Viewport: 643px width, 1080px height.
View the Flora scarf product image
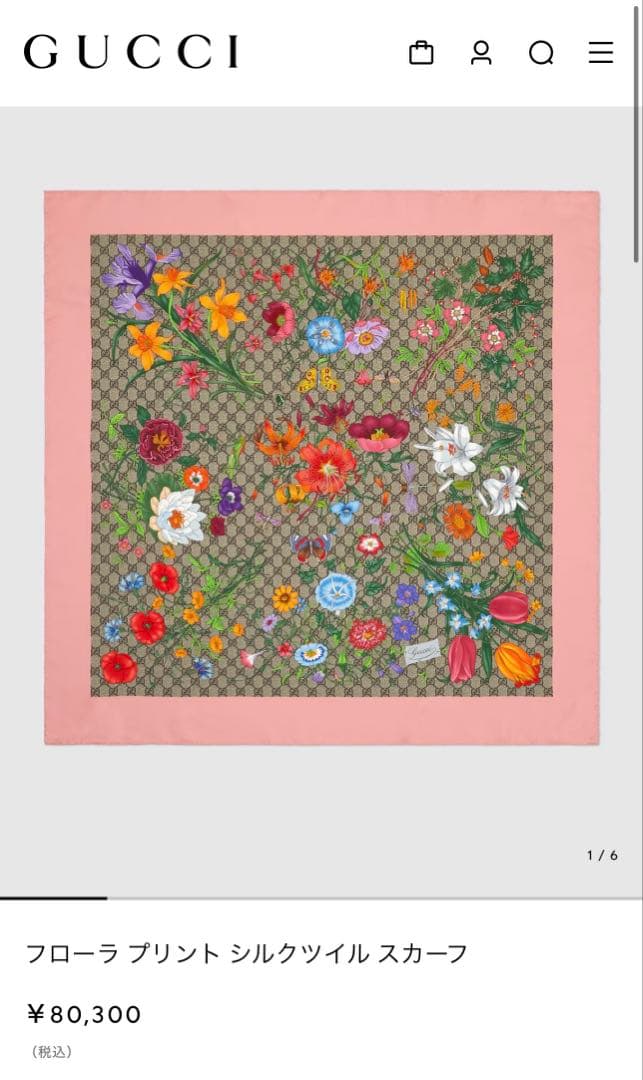[321, 467]
